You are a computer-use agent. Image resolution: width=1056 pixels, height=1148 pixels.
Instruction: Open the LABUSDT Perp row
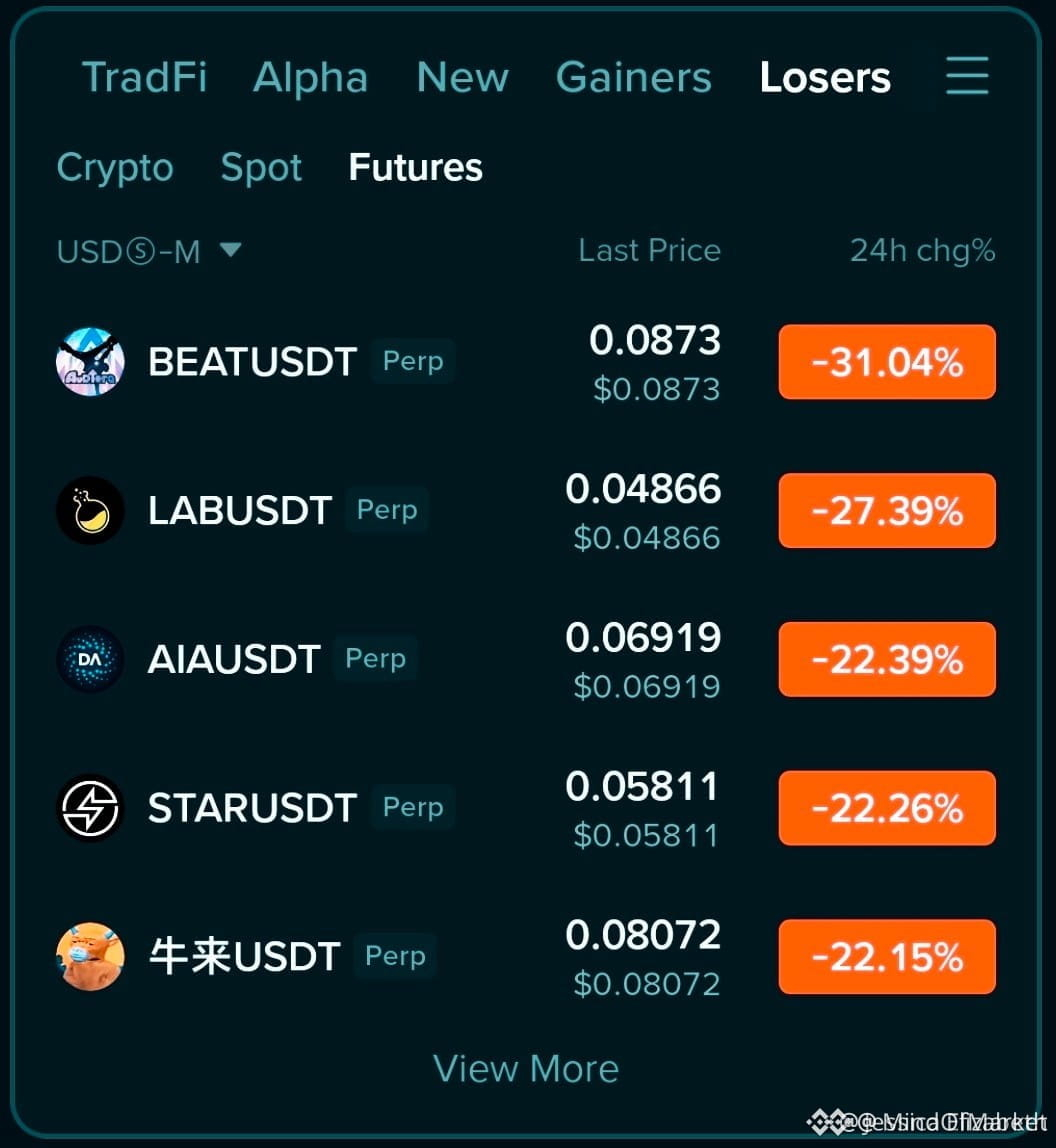click(x=526, y=510)
